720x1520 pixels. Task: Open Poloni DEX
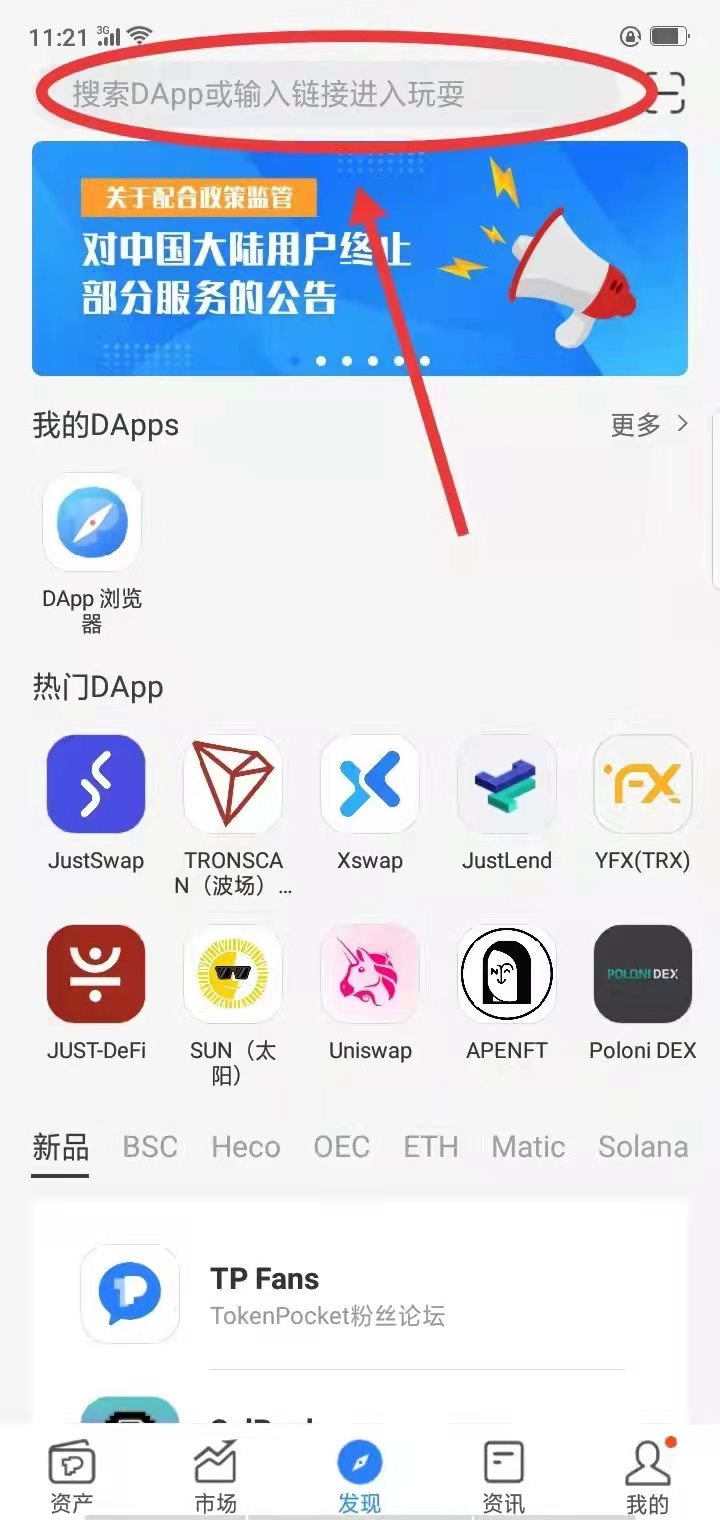pyautogui.click(x=643, y=974)
